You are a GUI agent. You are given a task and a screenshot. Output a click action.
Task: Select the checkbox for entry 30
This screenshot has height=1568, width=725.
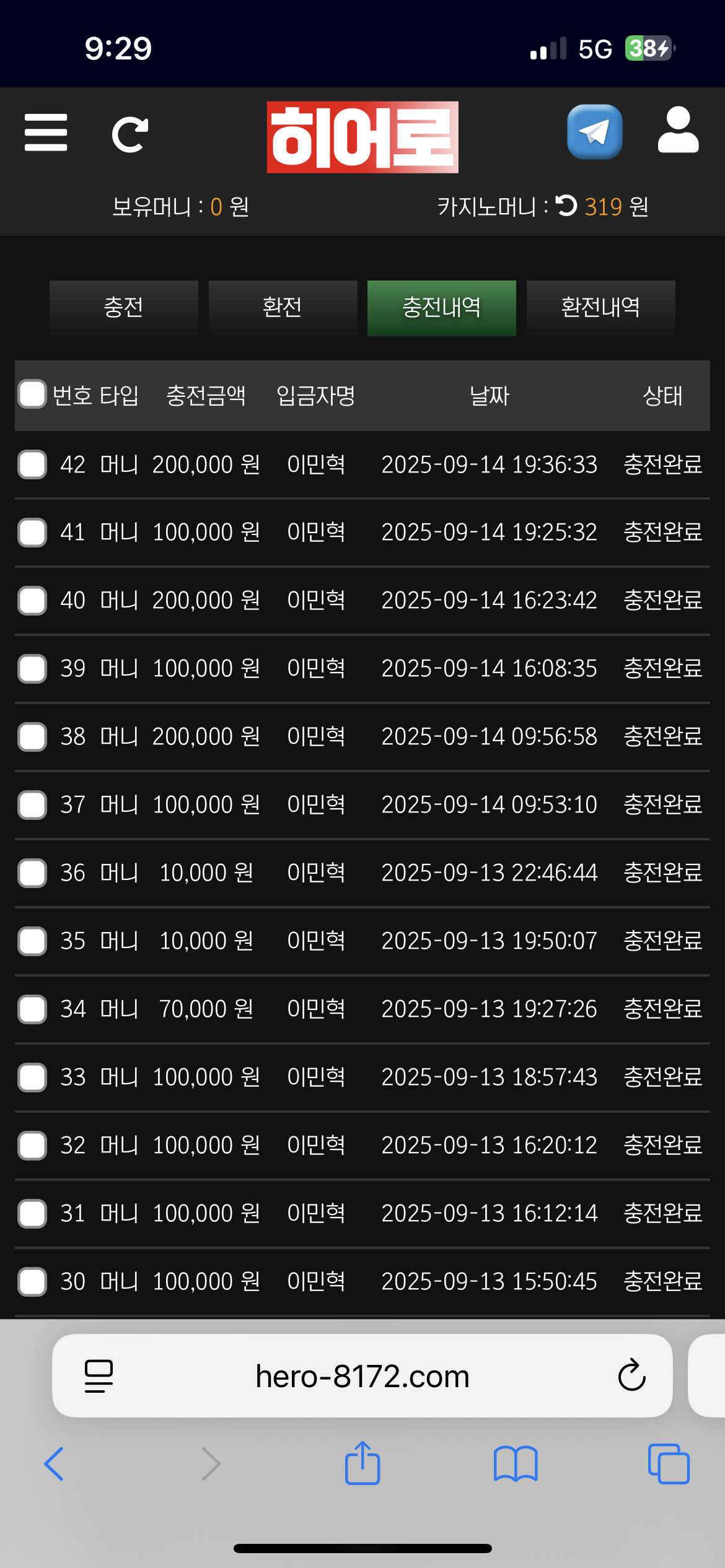(x=32, y=1282)
